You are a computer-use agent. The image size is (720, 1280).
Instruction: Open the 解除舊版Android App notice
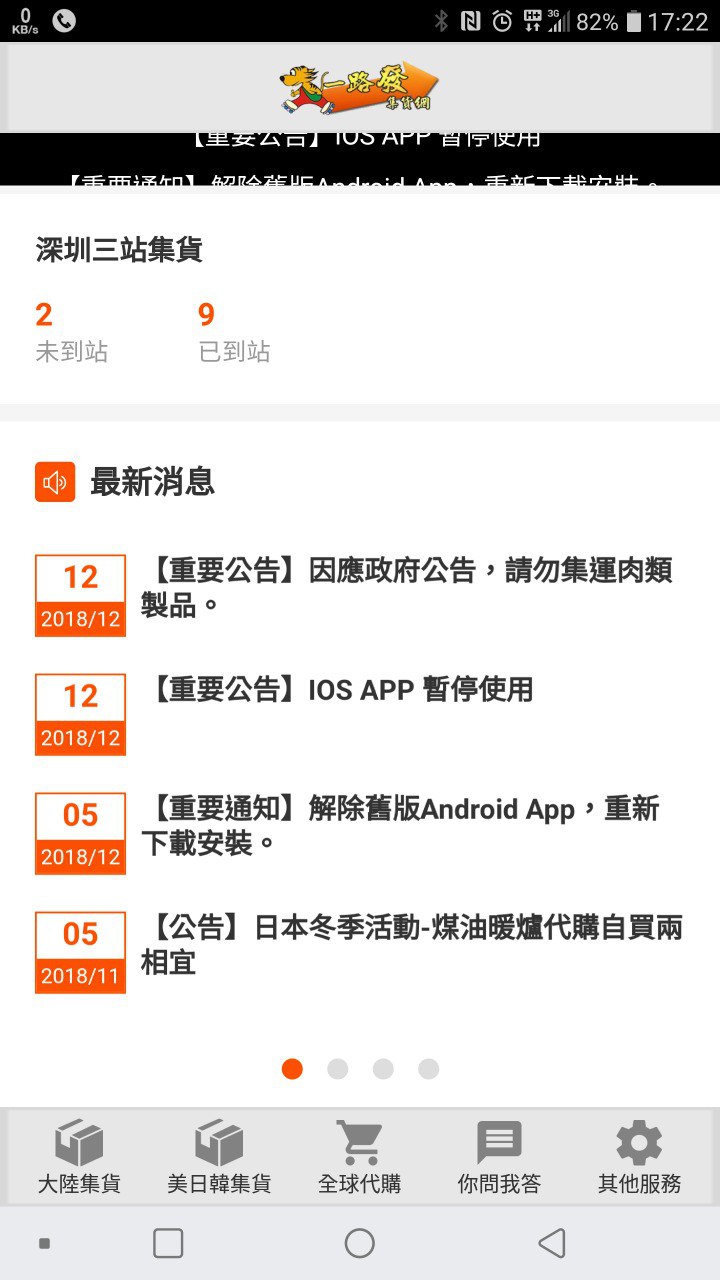[x=400, y=826]
